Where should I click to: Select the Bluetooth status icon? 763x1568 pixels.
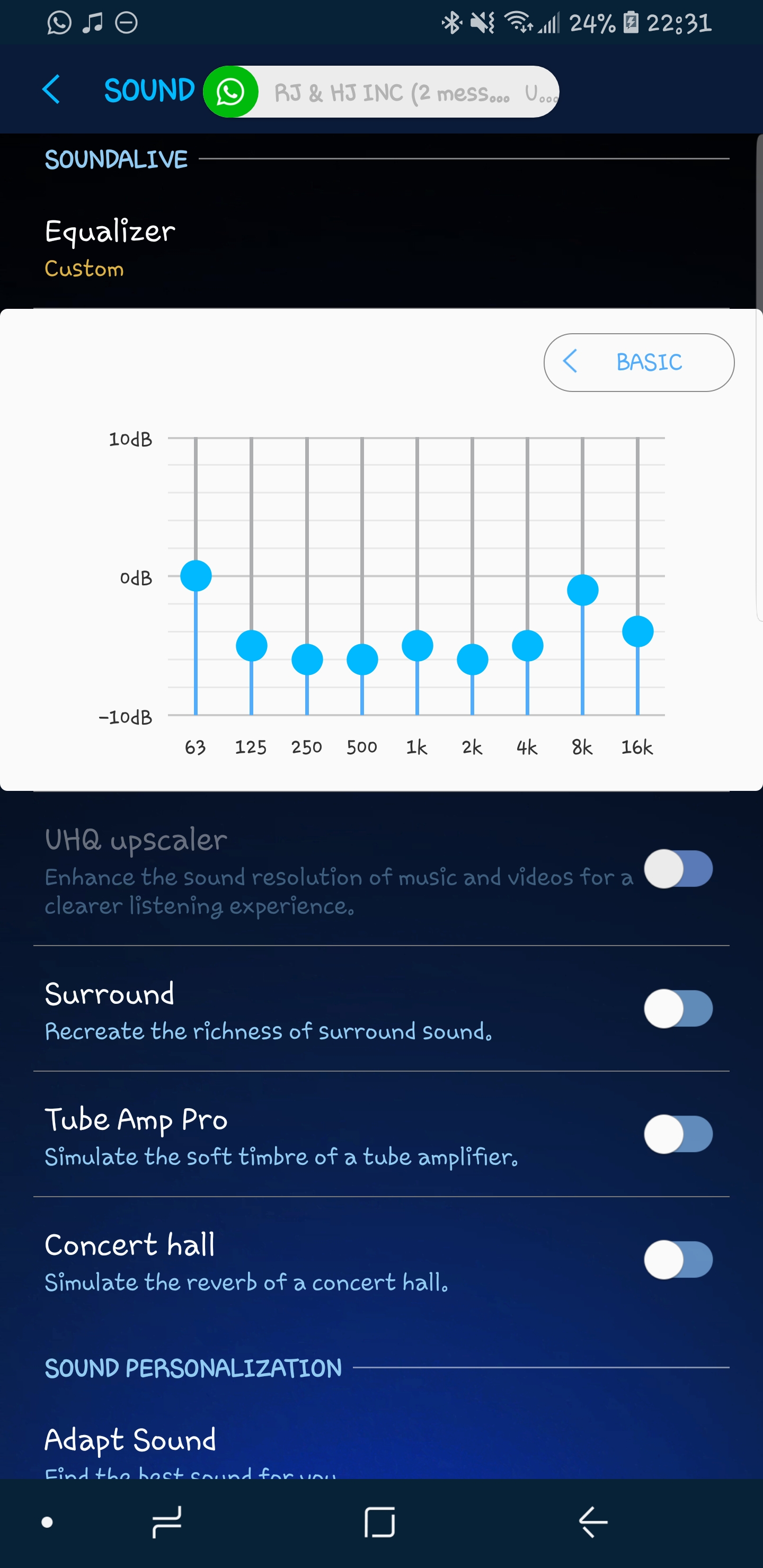452,23
